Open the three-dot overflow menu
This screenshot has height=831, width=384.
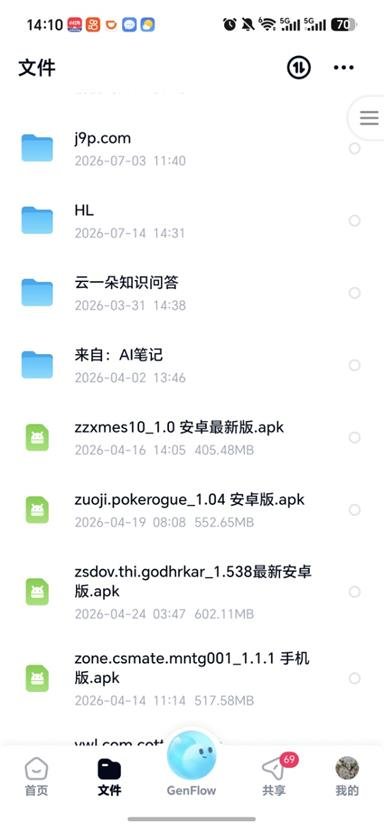pos(344,67)
